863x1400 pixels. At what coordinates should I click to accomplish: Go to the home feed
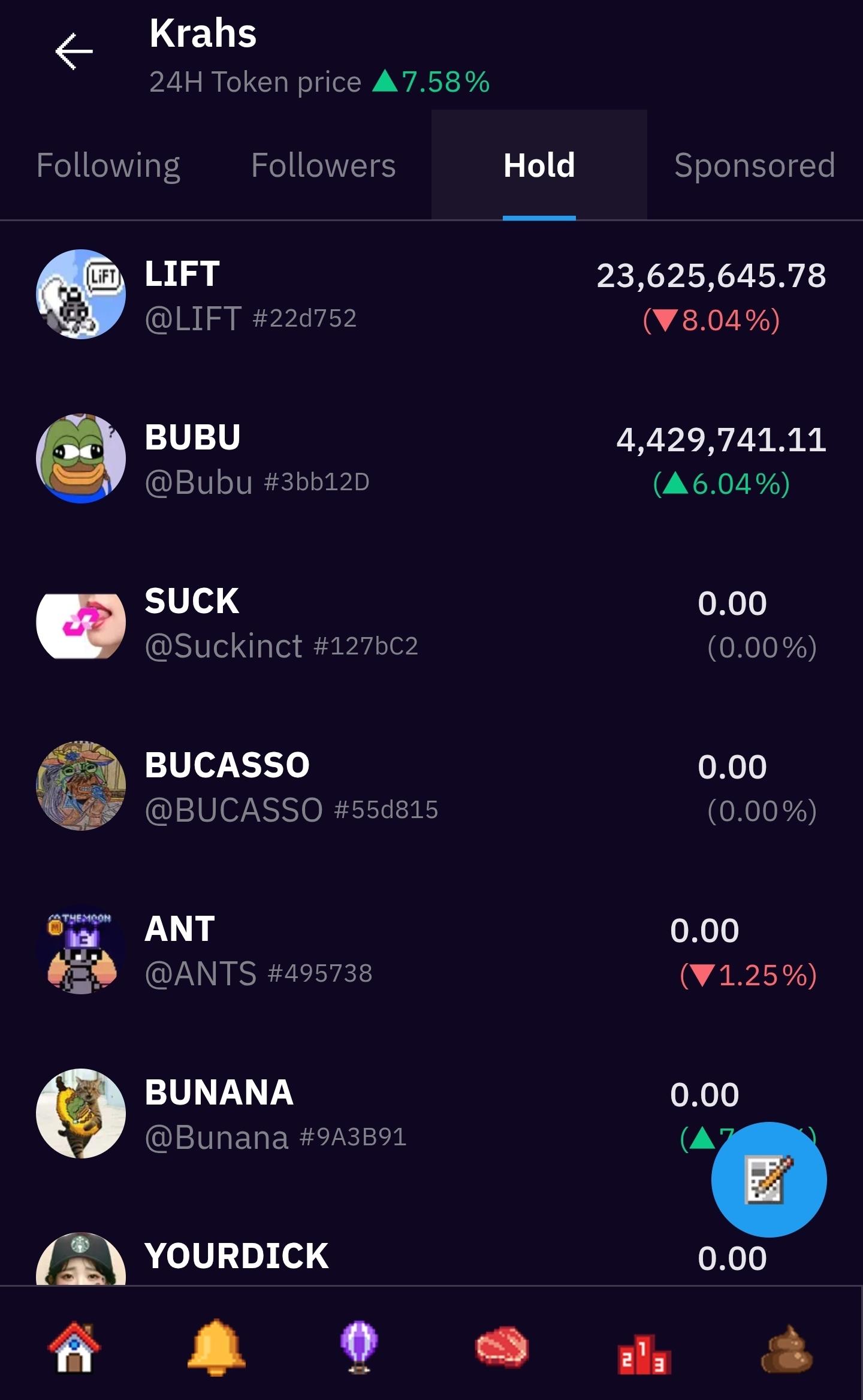coord(74,1347)
